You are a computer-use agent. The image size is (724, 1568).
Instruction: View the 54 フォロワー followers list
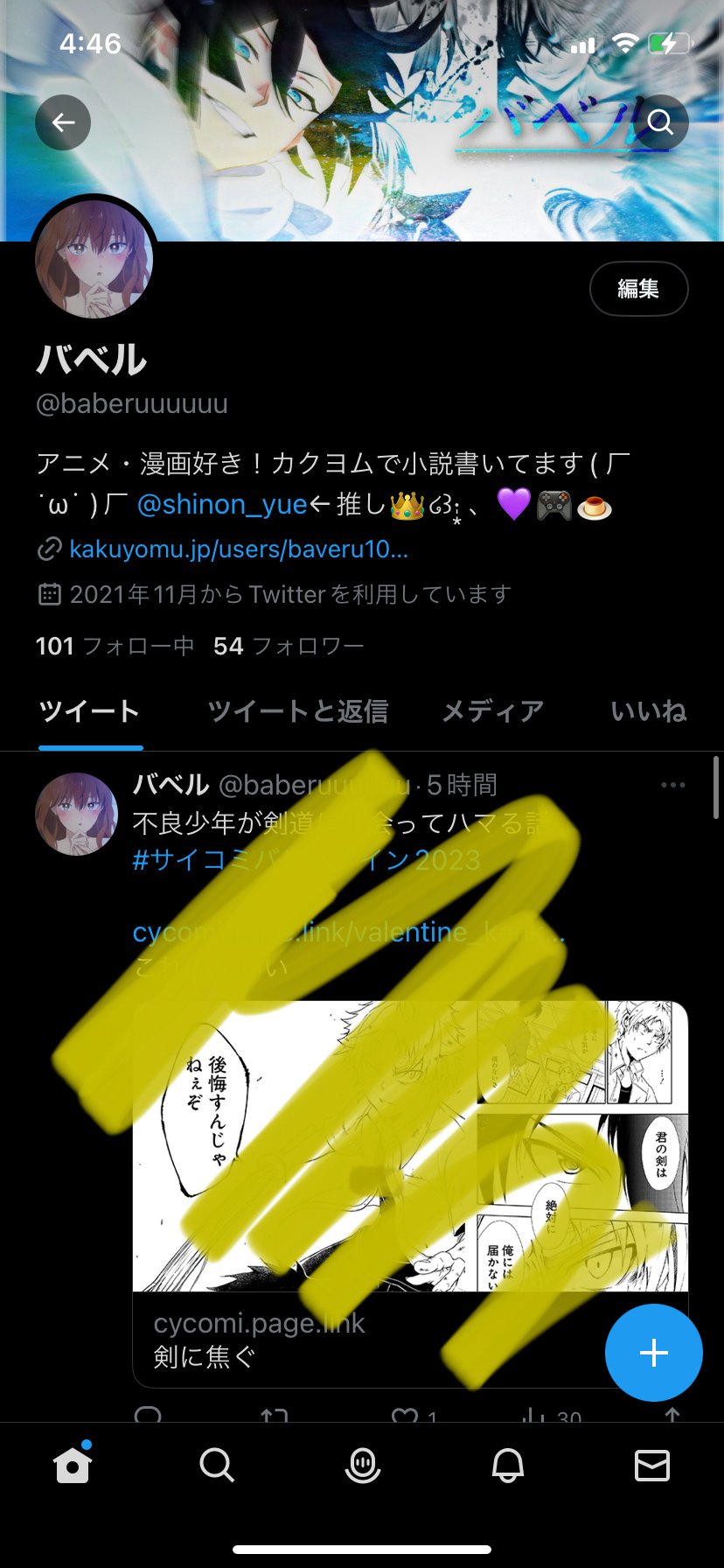coord(289,646)
